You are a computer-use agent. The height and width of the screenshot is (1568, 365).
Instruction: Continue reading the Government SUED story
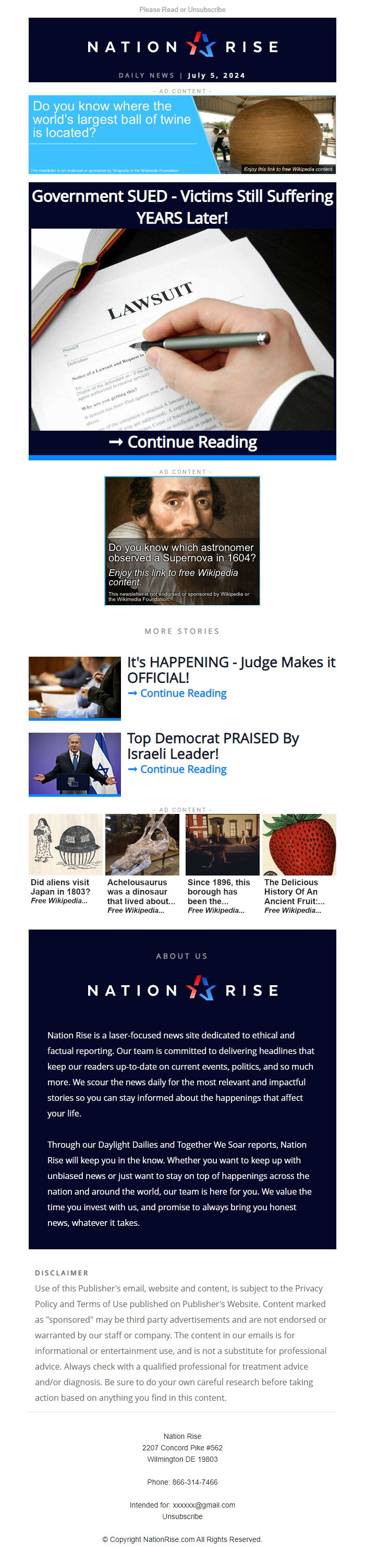(182, 442)
